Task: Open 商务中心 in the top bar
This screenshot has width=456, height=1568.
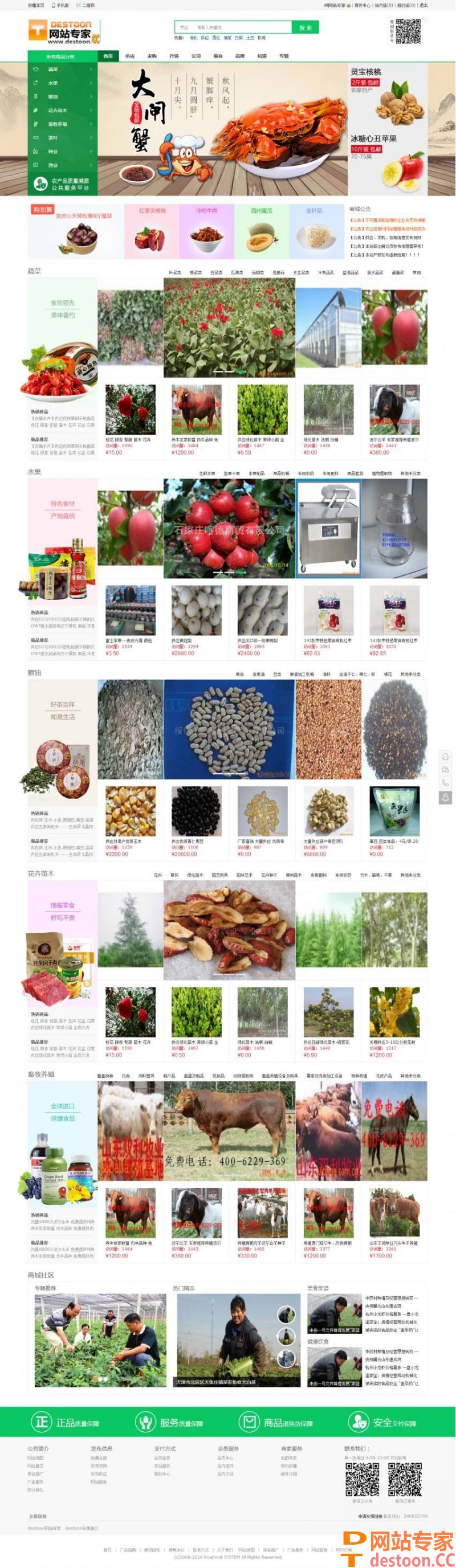Action: (361, 5)
